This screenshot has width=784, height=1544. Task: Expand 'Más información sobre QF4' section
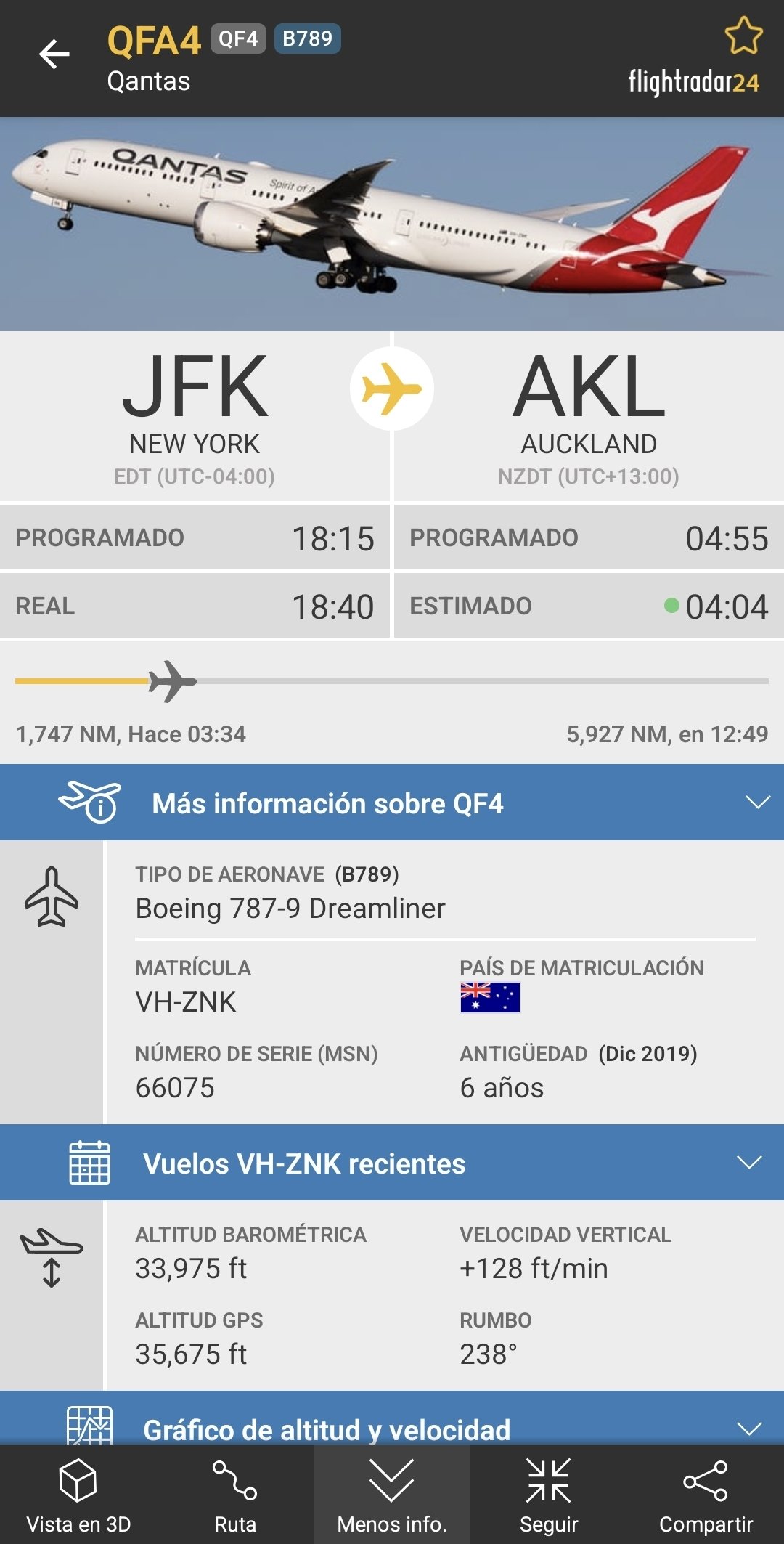click(392, 803)
